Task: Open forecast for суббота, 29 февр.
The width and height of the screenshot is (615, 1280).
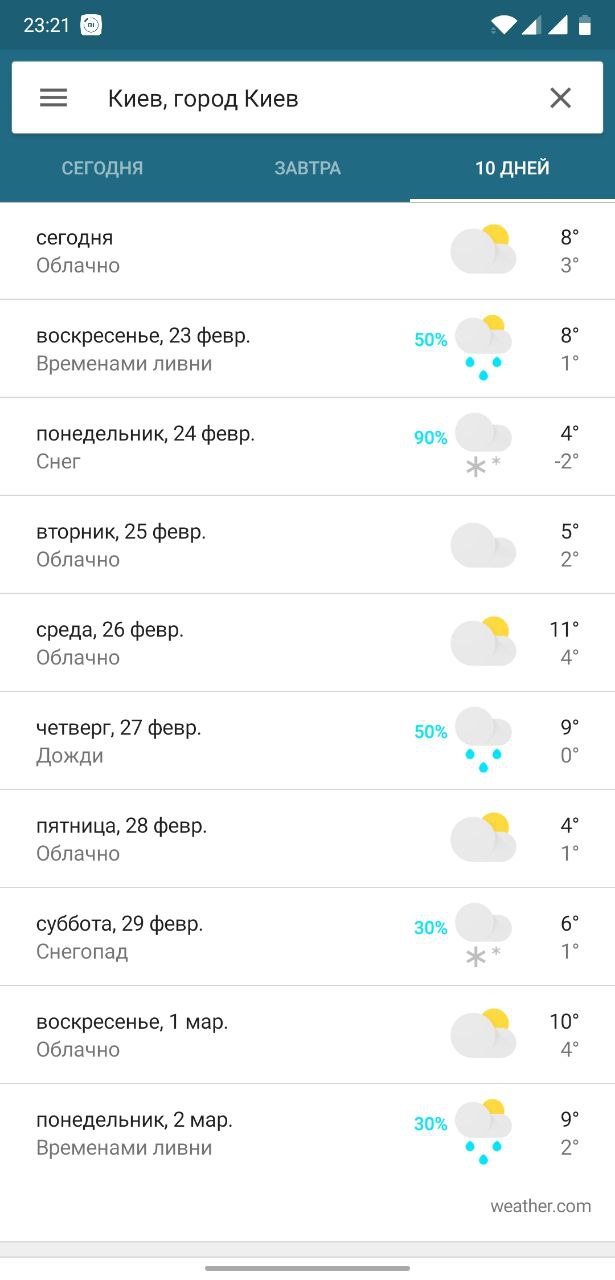Action: [x=307, y=937]
